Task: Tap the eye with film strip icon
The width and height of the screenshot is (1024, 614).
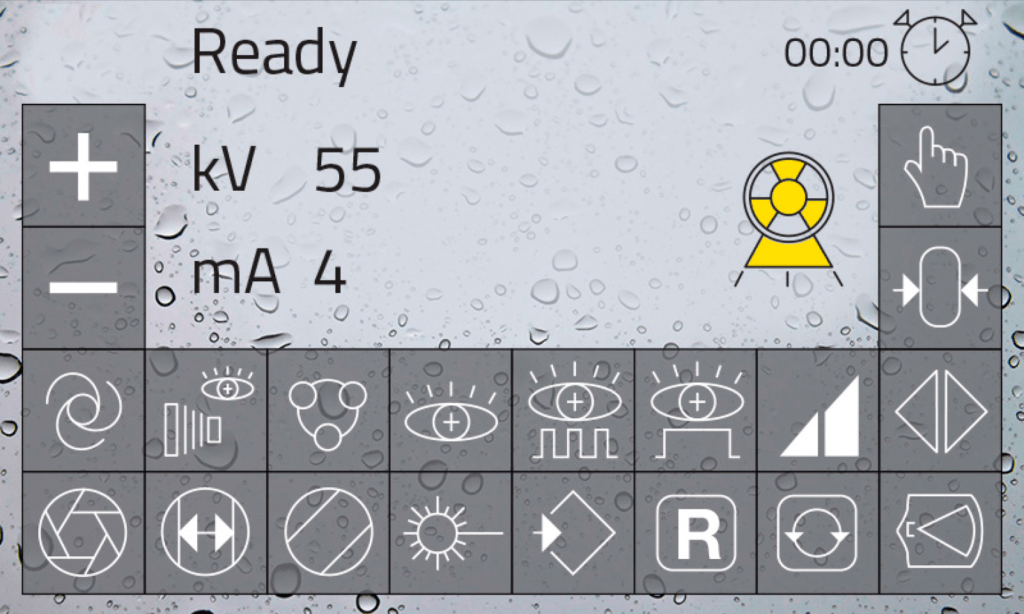Action: pyautogui.click(x=206, y=411)
